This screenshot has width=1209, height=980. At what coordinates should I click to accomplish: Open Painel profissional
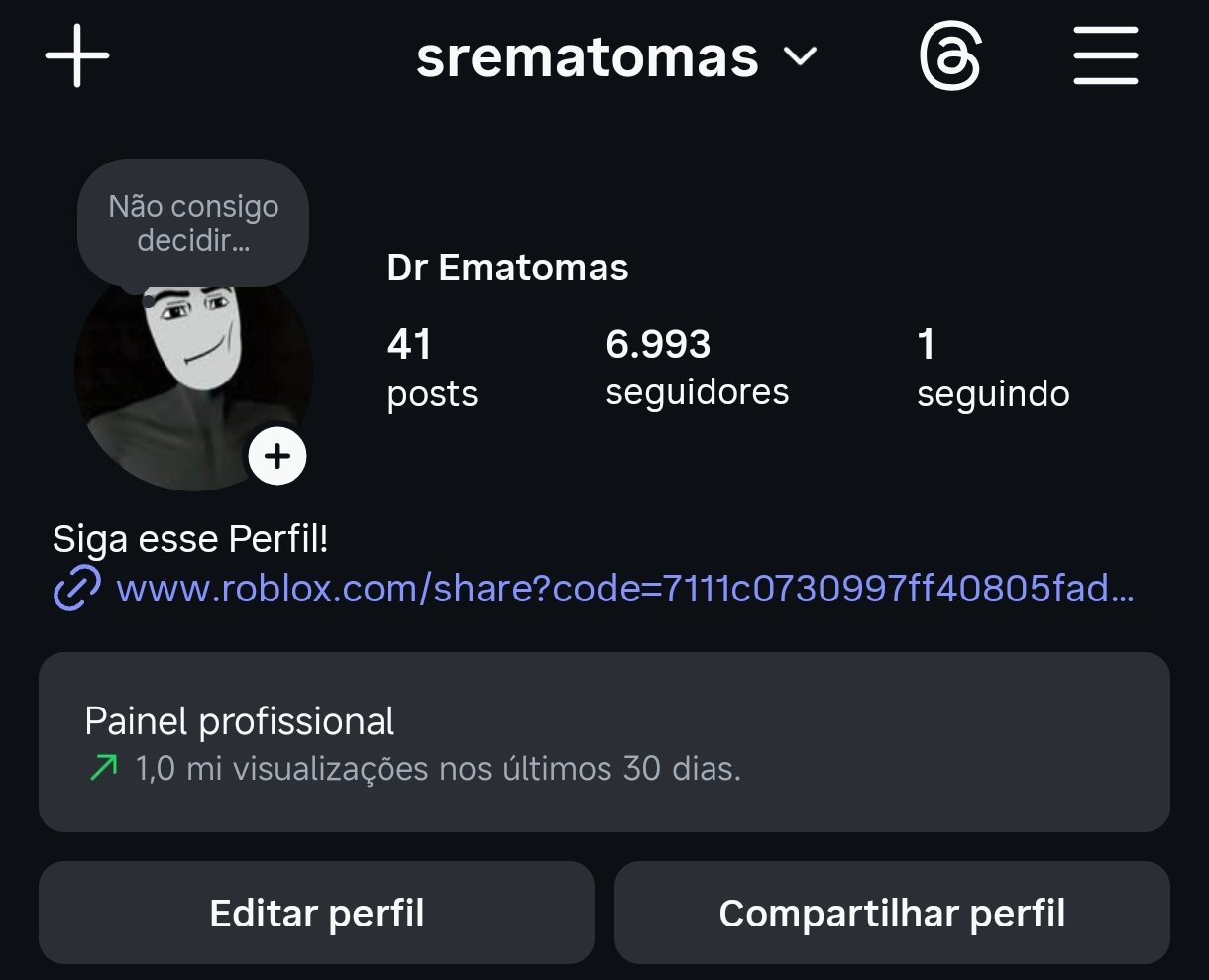click(604, 742)
